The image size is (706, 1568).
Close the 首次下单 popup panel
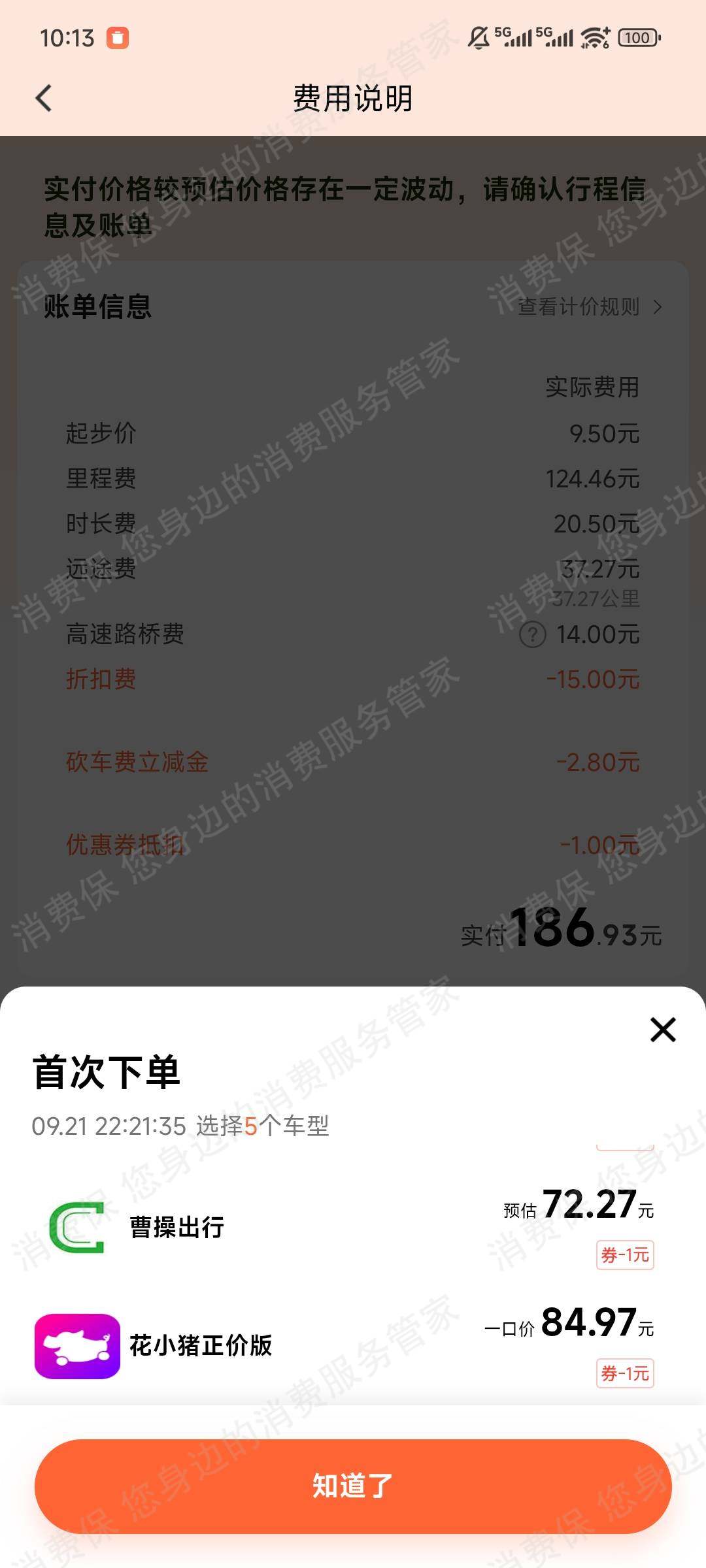pos(662,1029)
